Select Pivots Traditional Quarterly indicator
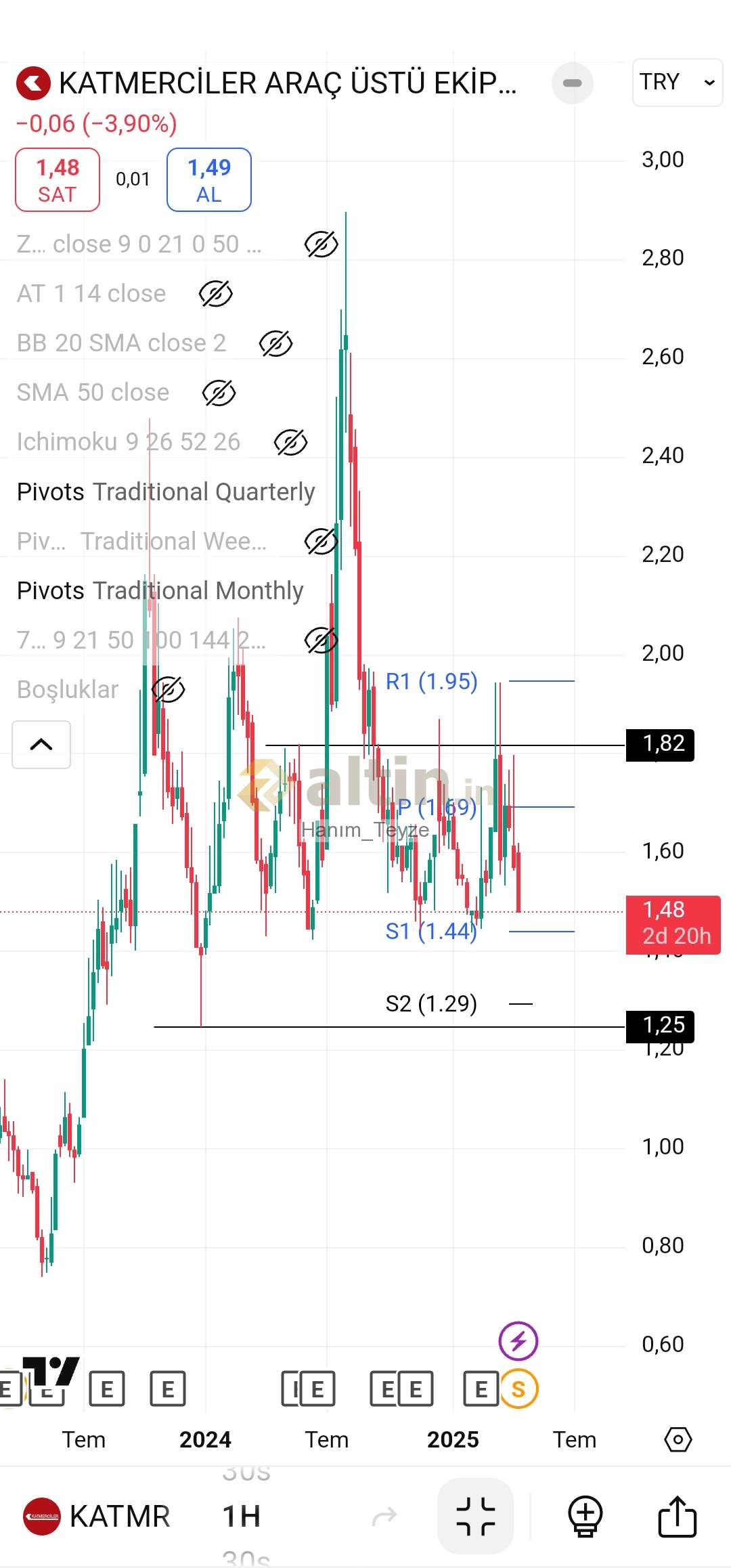Image resolution: width=731 pixels, height=1568 pixels. tap(166, 492)
